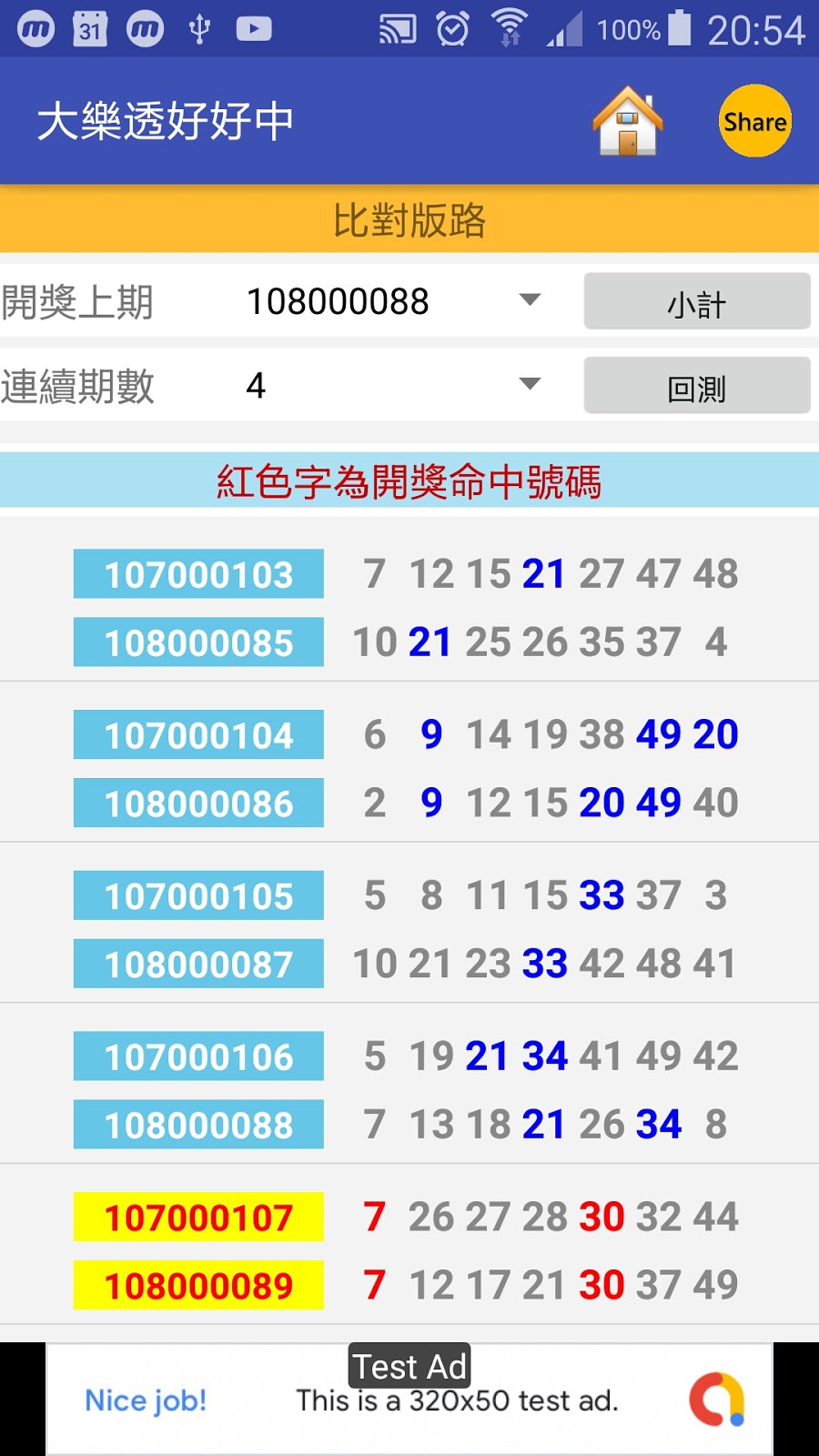Expand the 連續期數 dropdown showing 4
Image resolution: width=819 pixels, height=1456 pixels.
click(393, 386)
